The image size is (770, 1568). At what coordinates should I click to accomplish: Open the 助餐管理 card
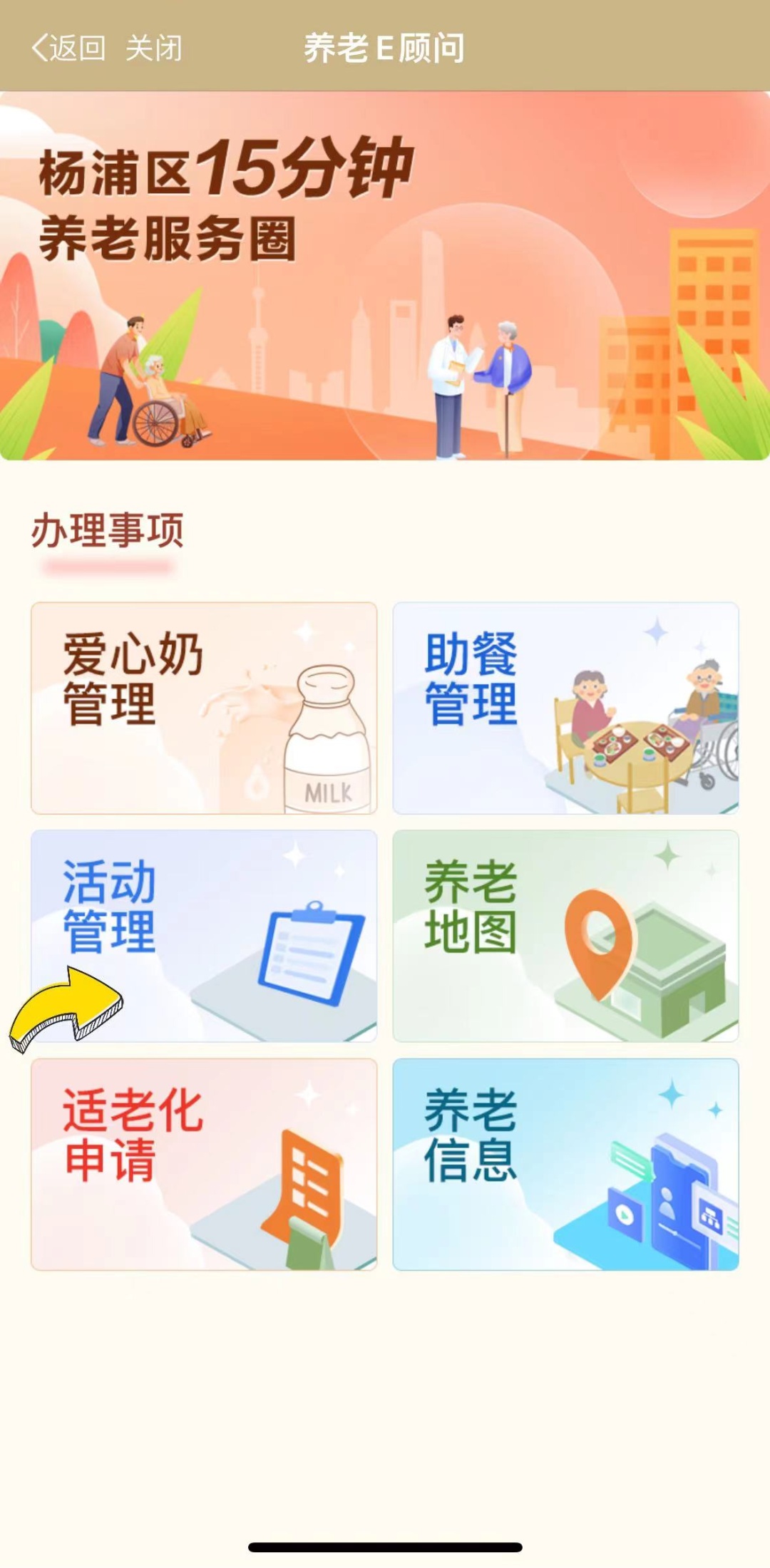click(x=565, y=708)
